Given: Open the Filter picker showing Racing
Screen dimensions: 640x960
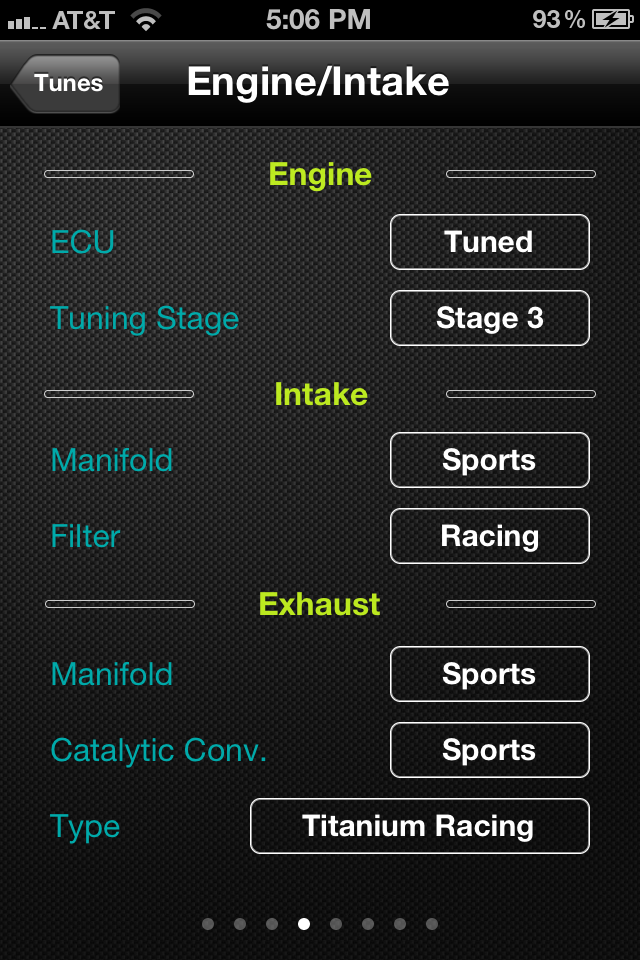Looking at the screenshot, I should [489, 536].
